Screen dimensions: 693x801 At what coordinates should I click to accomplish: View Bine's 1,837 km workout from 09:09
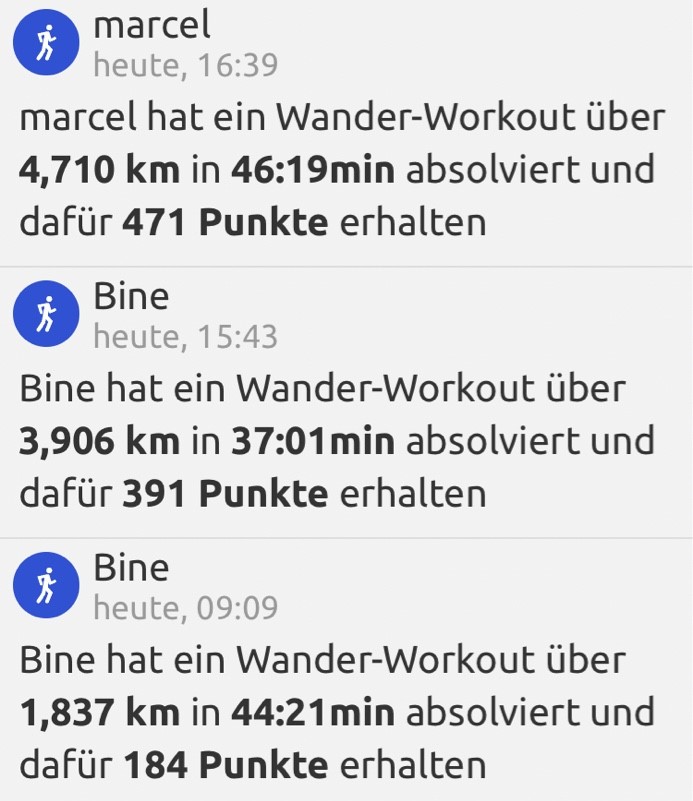pos(340,712)
